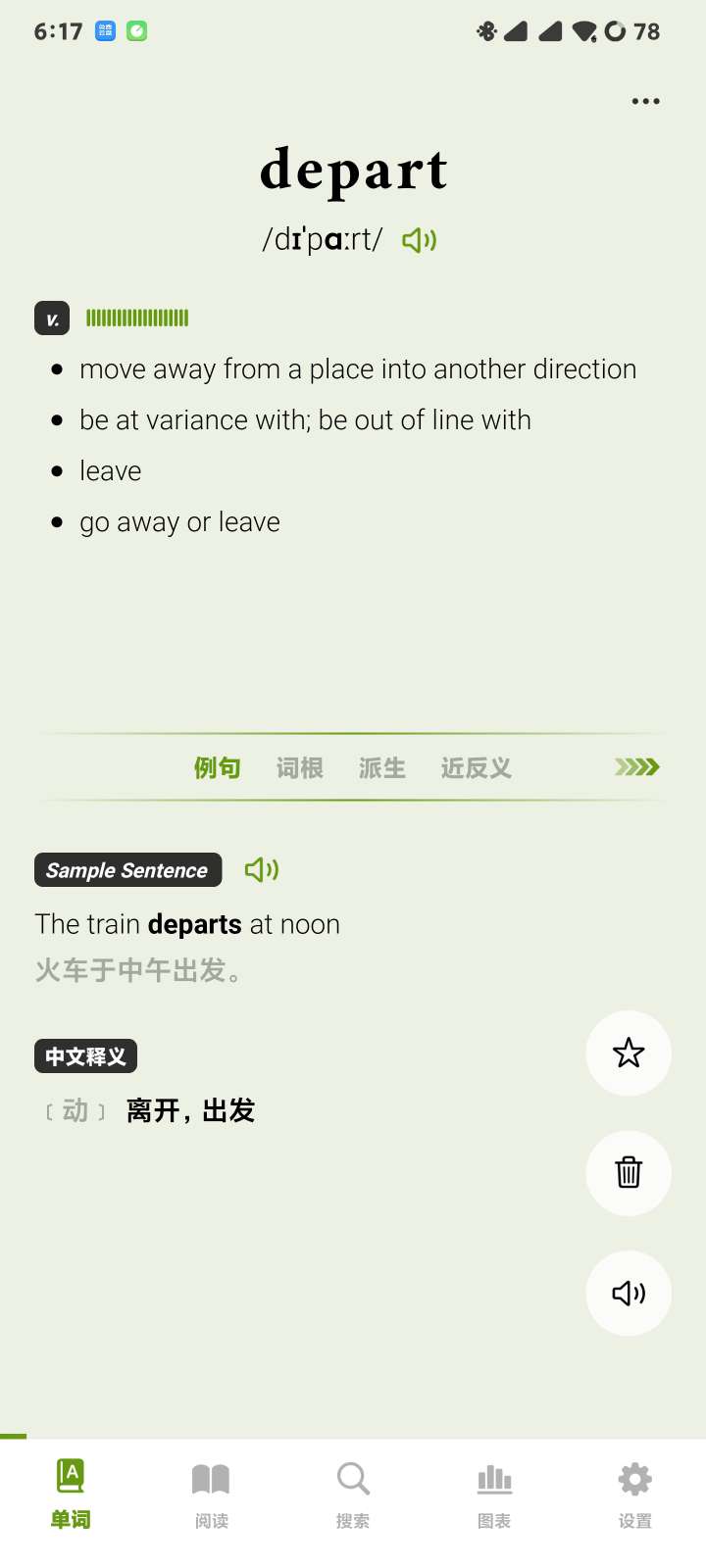Delete this word with the trash button
This screenshot has width=706, height=1568.
[629, 1173]
